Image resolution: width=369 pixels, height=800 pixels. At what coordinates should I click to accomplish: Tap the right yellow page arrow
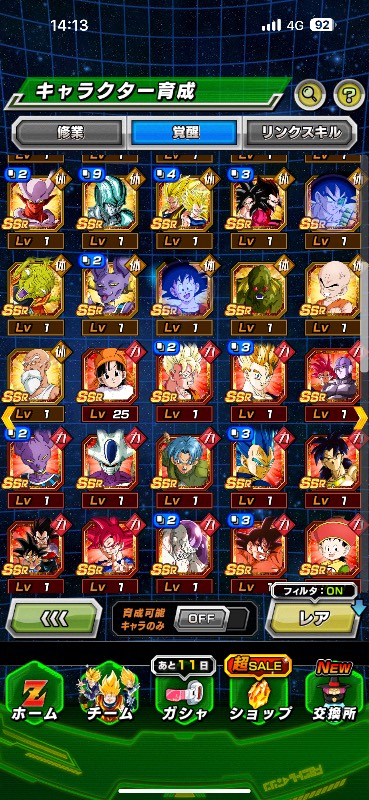(361, 416)
